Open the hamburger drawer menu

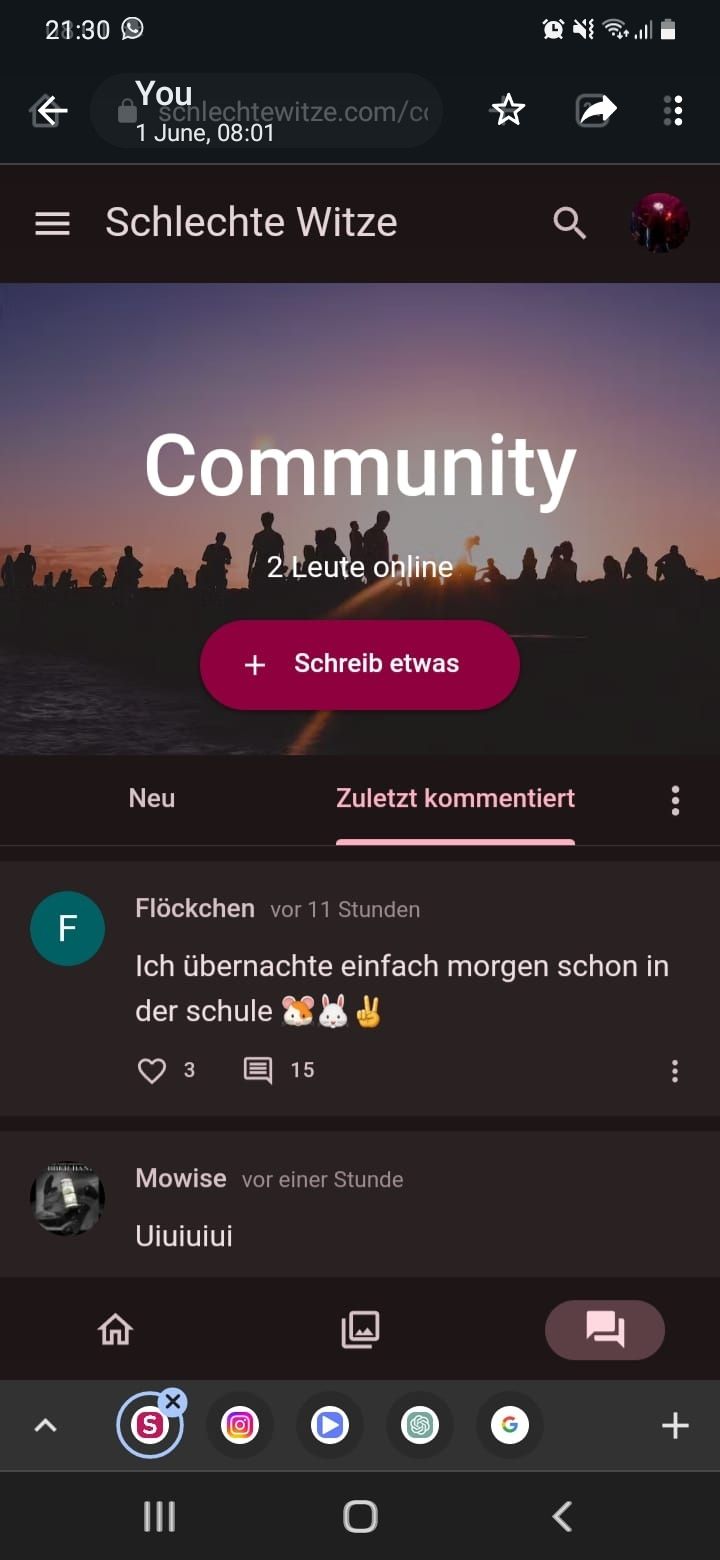[52, 223]
